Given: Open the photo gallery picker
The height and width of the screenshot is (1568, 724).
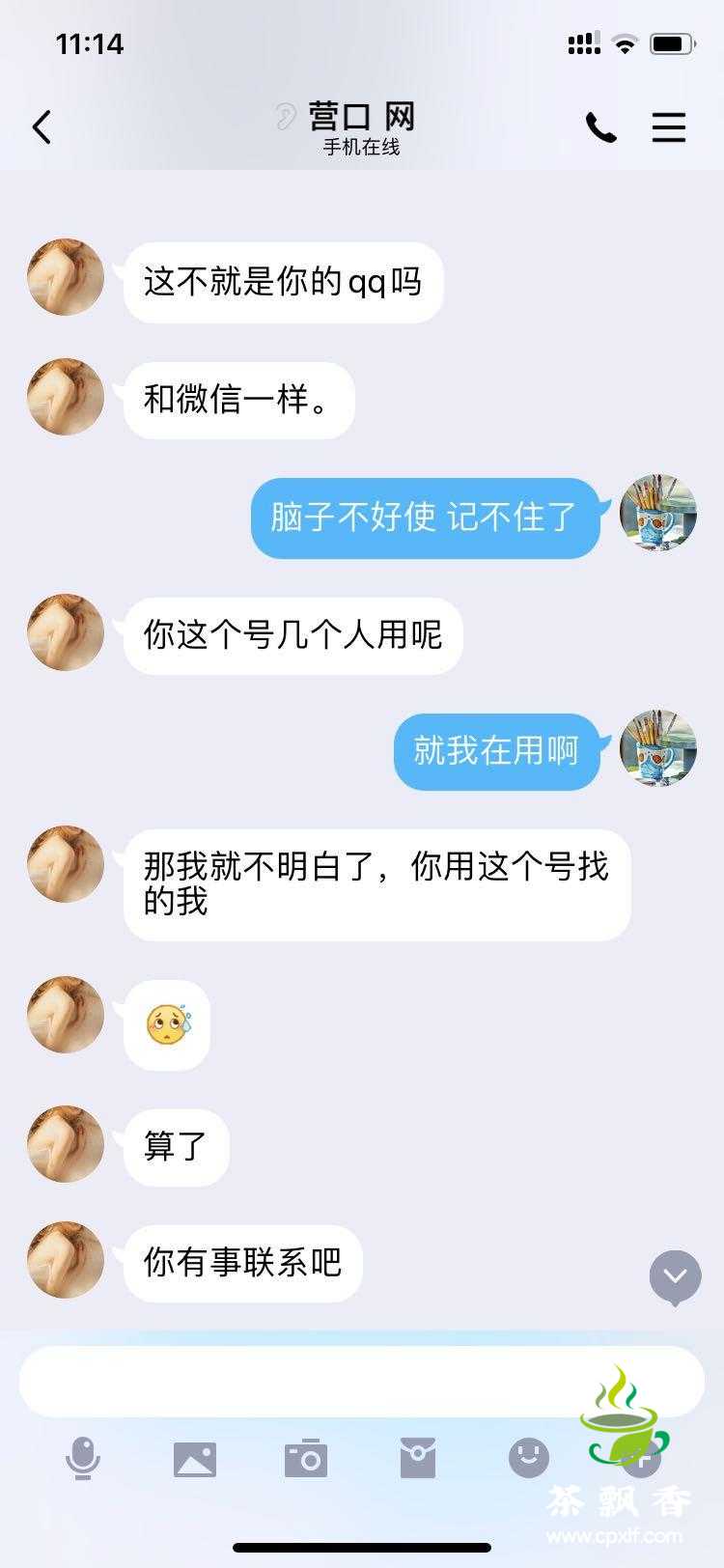Looking at the screenshot, I should click(195, 1458).
